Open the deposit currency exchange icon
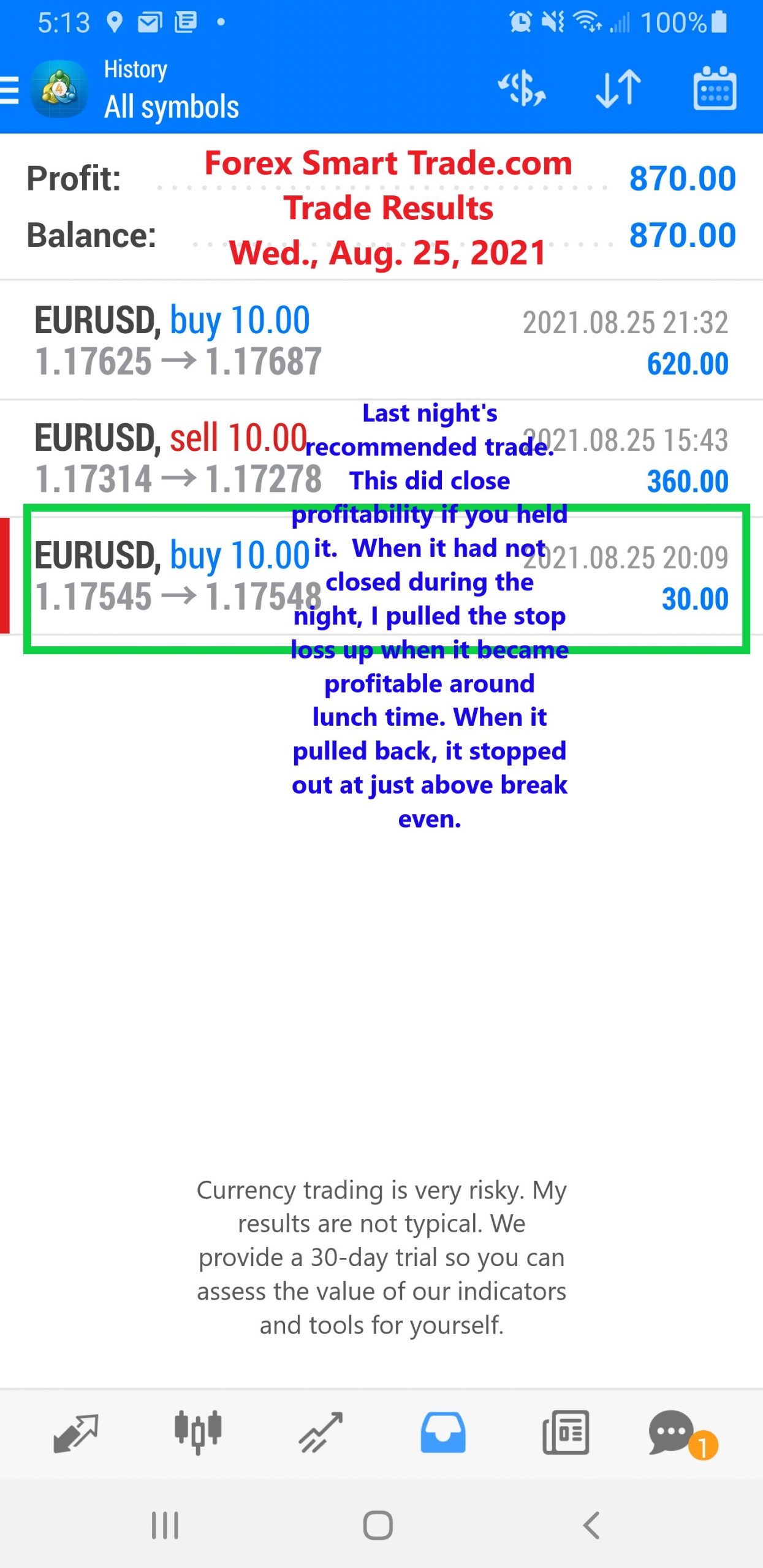This screenshot has height=1568, width=763. point(521,89)
